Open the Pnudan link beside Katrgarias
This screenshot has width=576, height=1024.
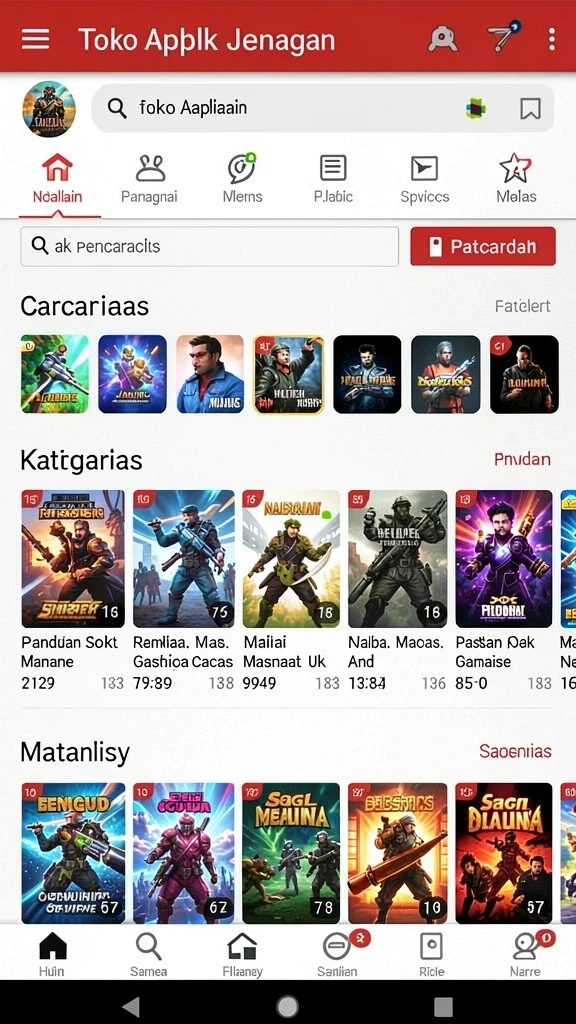(x=522, y=459)
